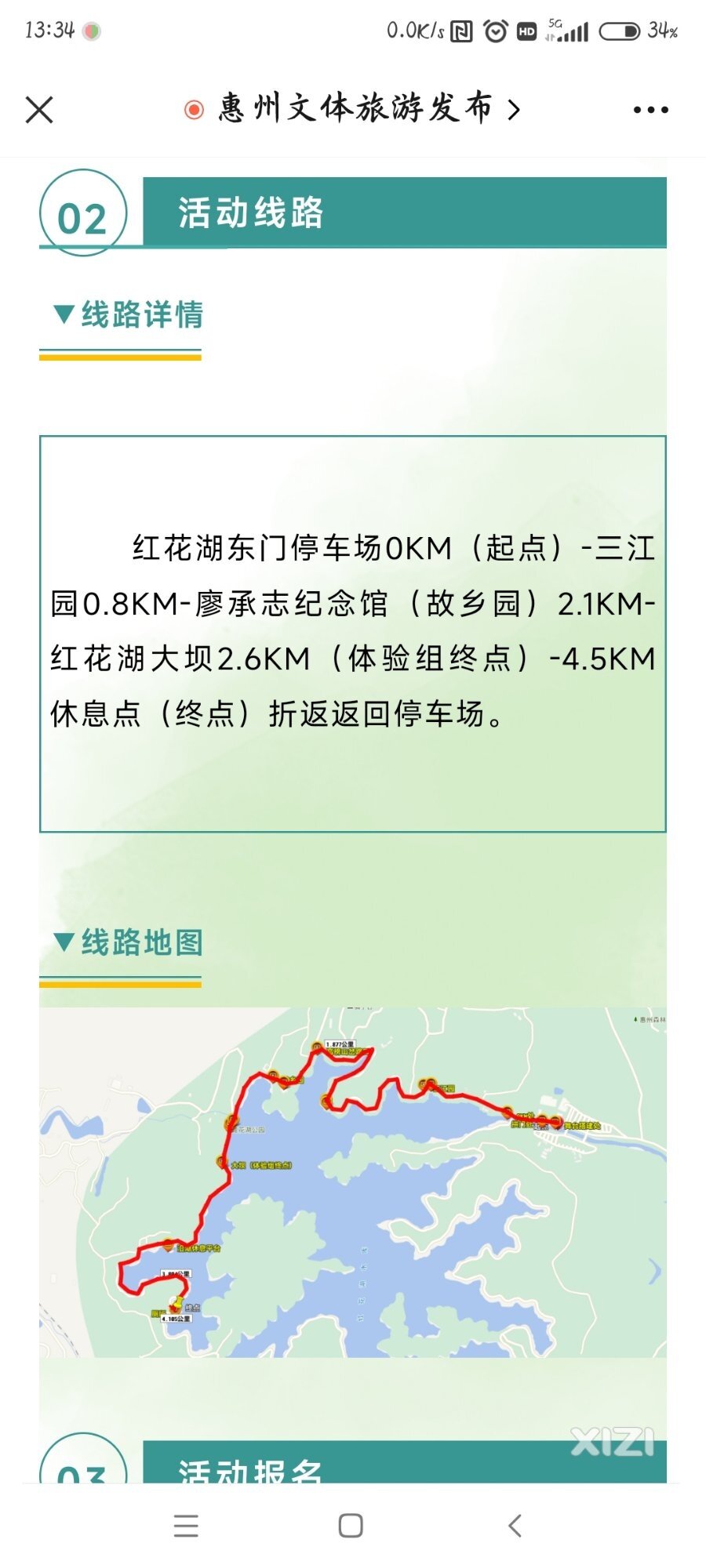Open the recent apps menu
The image size is (706, 1568).
tap(186, 1525)
